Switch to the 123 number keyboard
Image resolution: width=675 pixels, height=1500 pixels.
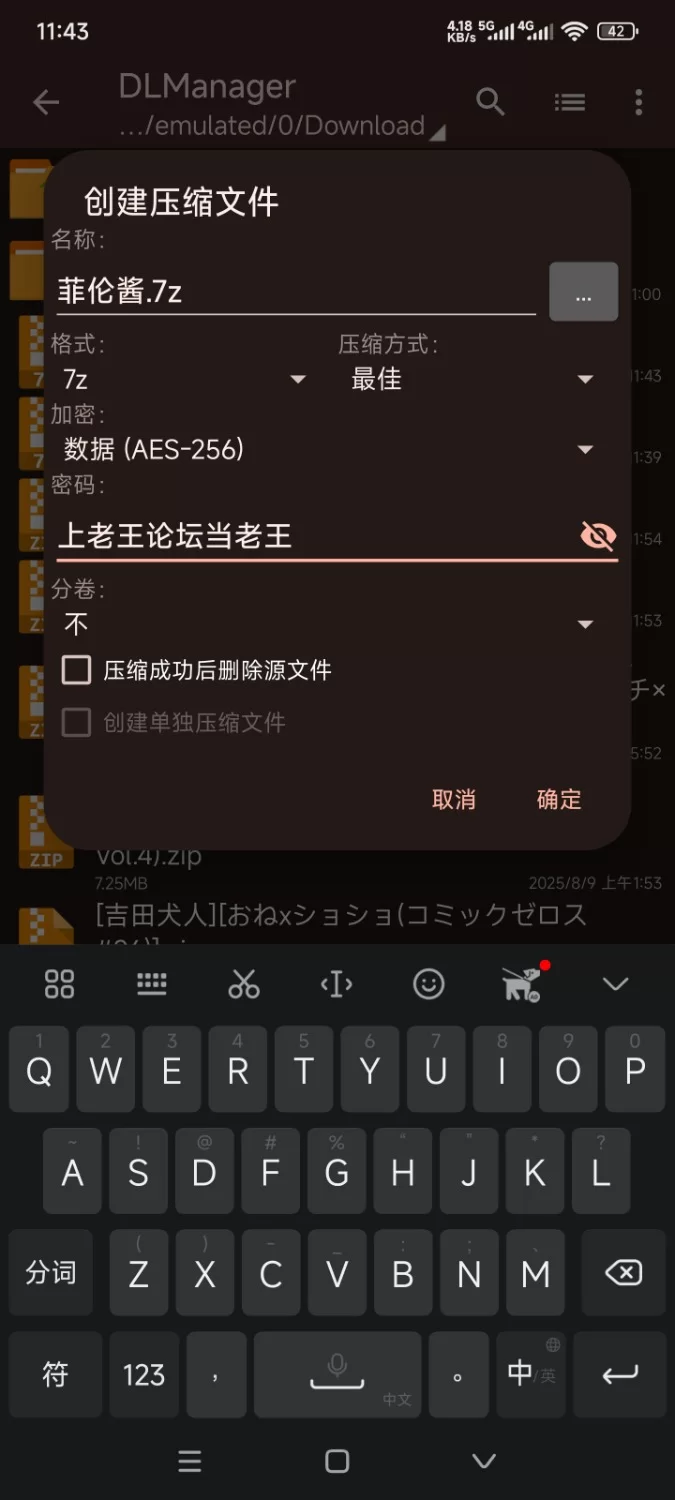144,1374
